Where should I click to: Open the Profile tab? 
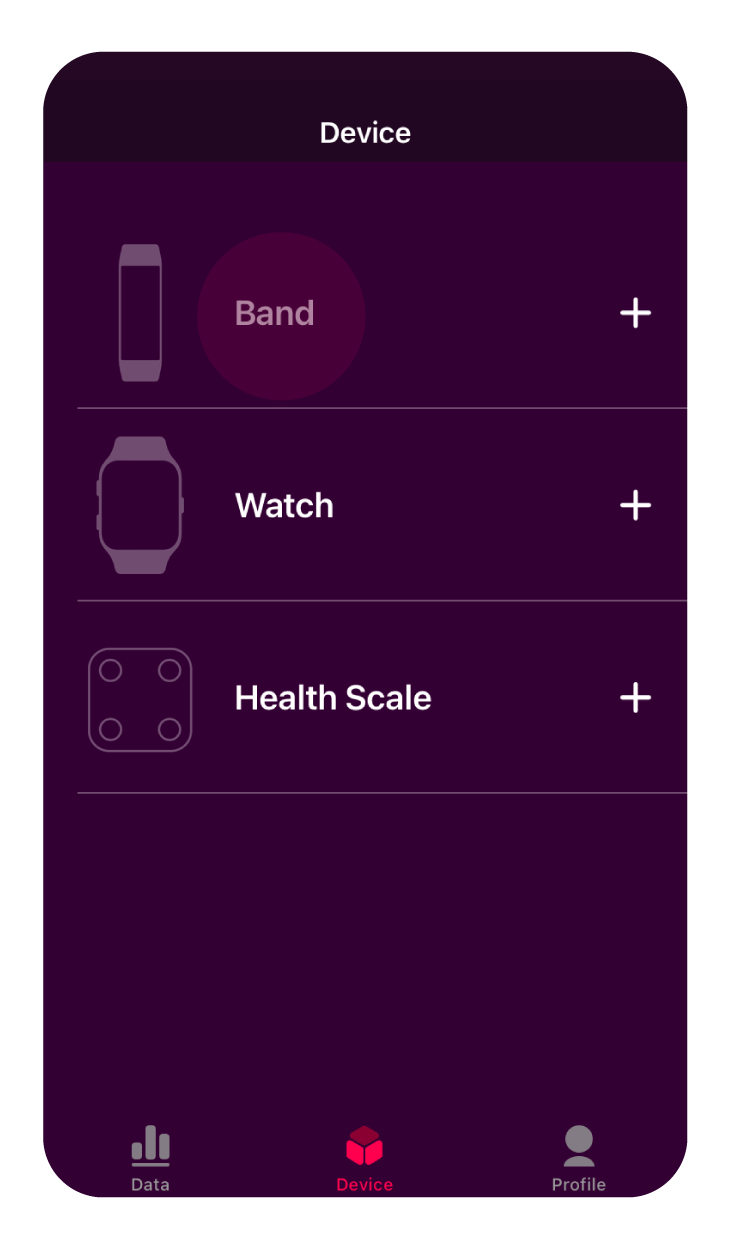pos(579,1157)
